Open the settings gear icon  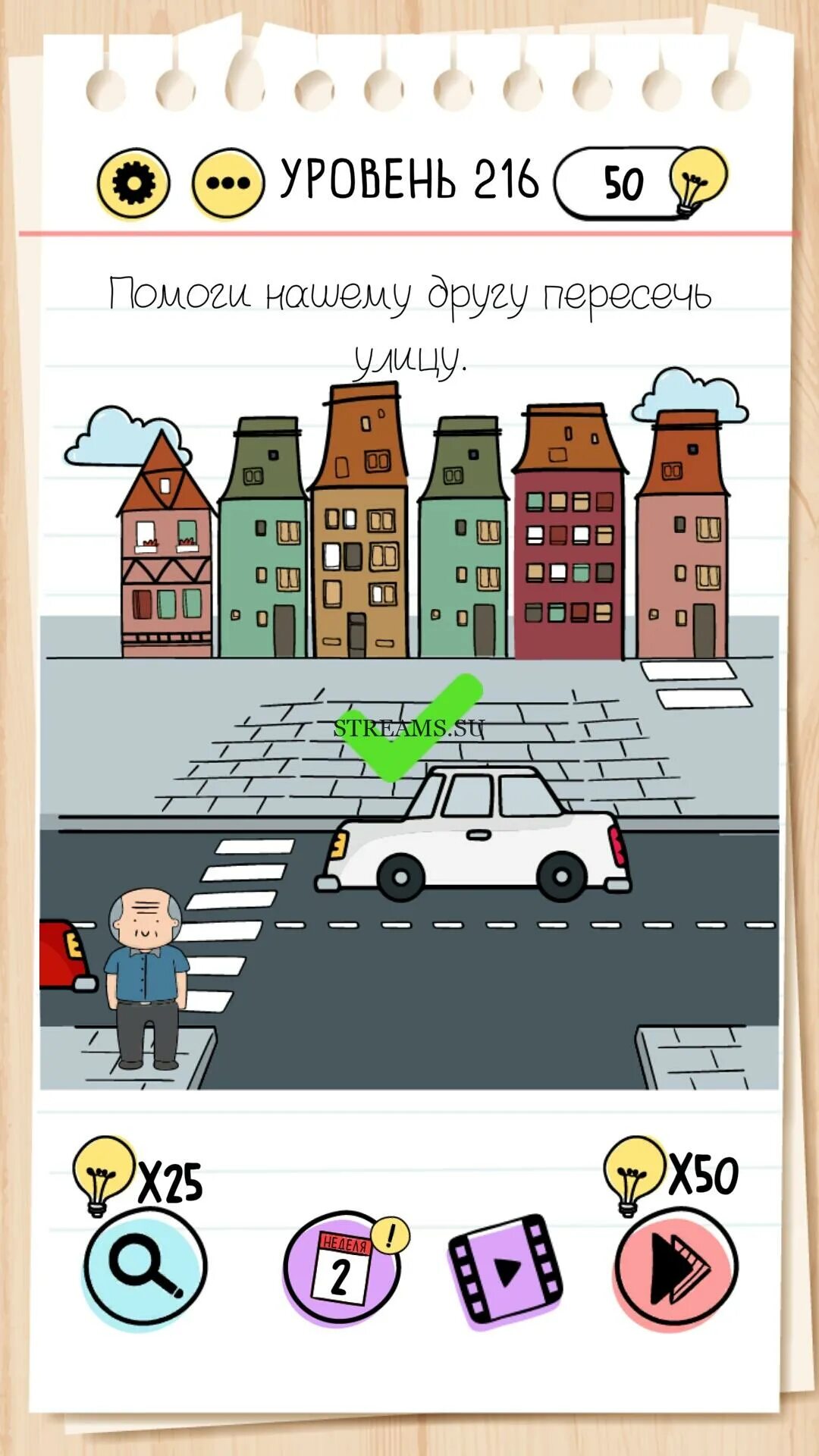(133, 183)
